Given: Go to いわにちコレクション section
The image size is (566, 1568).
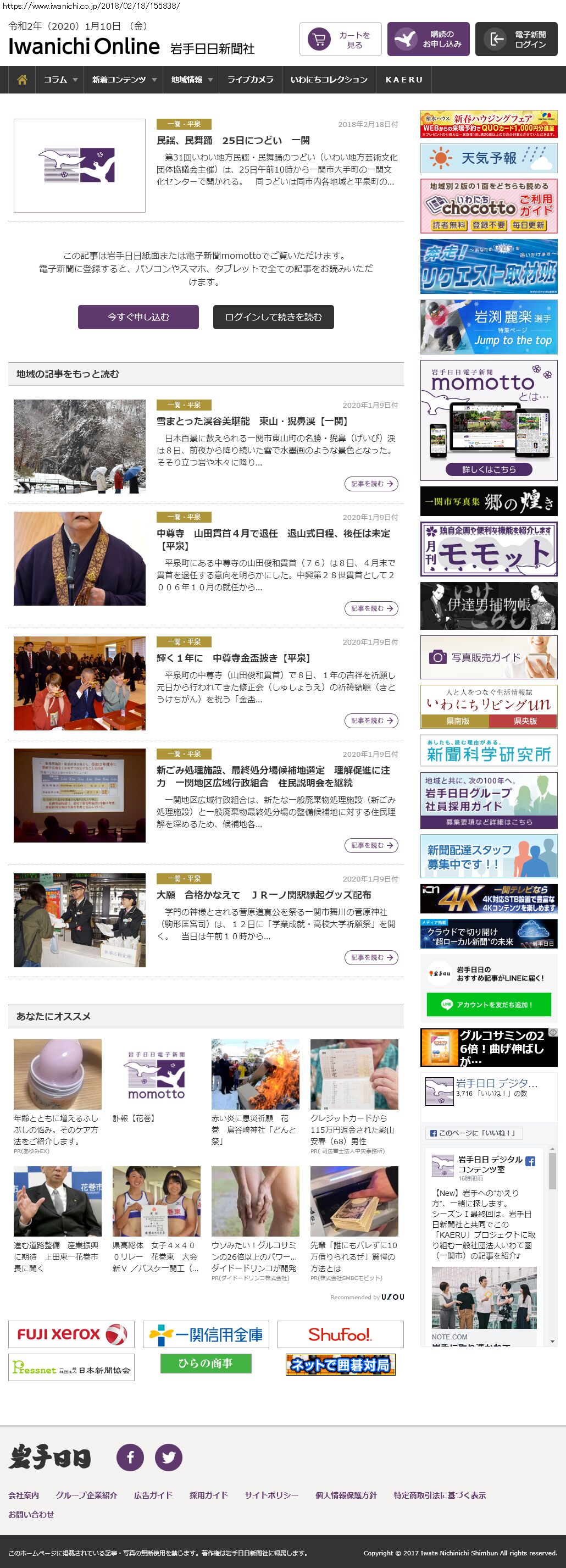Looking at the screenshot, I should coord(329,80).
